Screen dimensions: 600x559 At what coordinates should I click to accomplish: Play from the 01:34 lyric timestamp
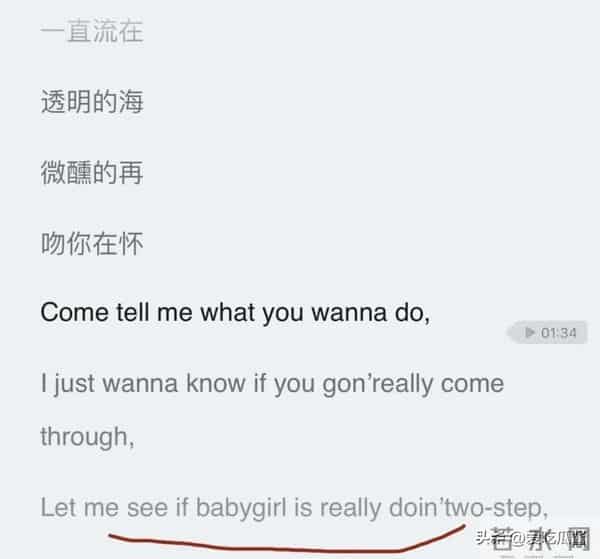click(547, 333)
